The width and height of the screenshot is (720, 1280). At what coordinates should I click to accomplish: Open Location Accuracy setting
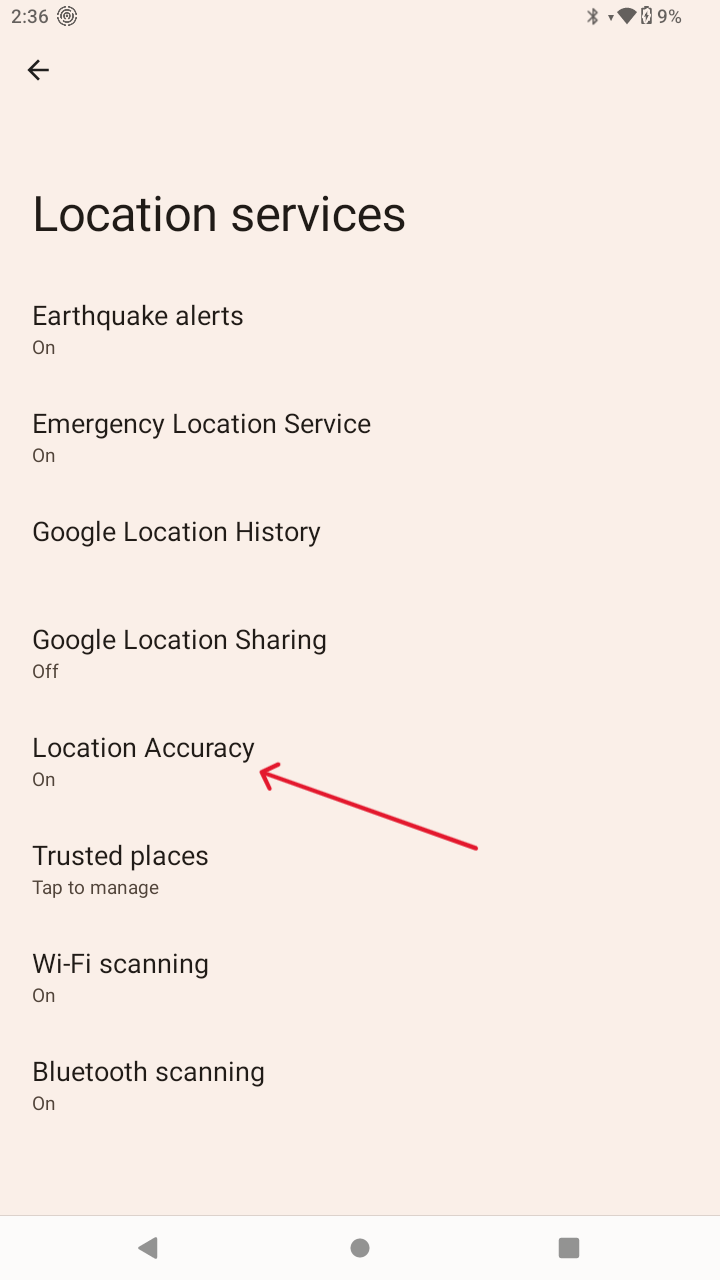coord(143,761)
